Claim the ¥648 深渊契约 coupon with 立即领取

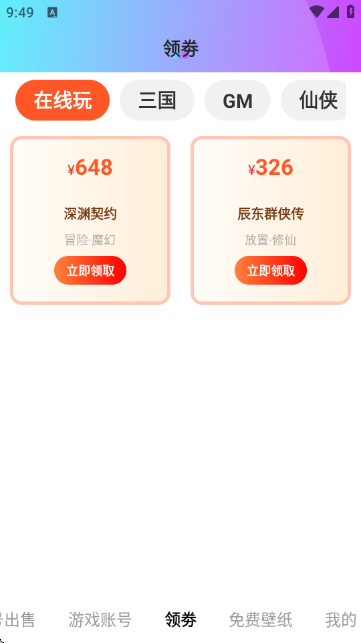coord(90,271)
